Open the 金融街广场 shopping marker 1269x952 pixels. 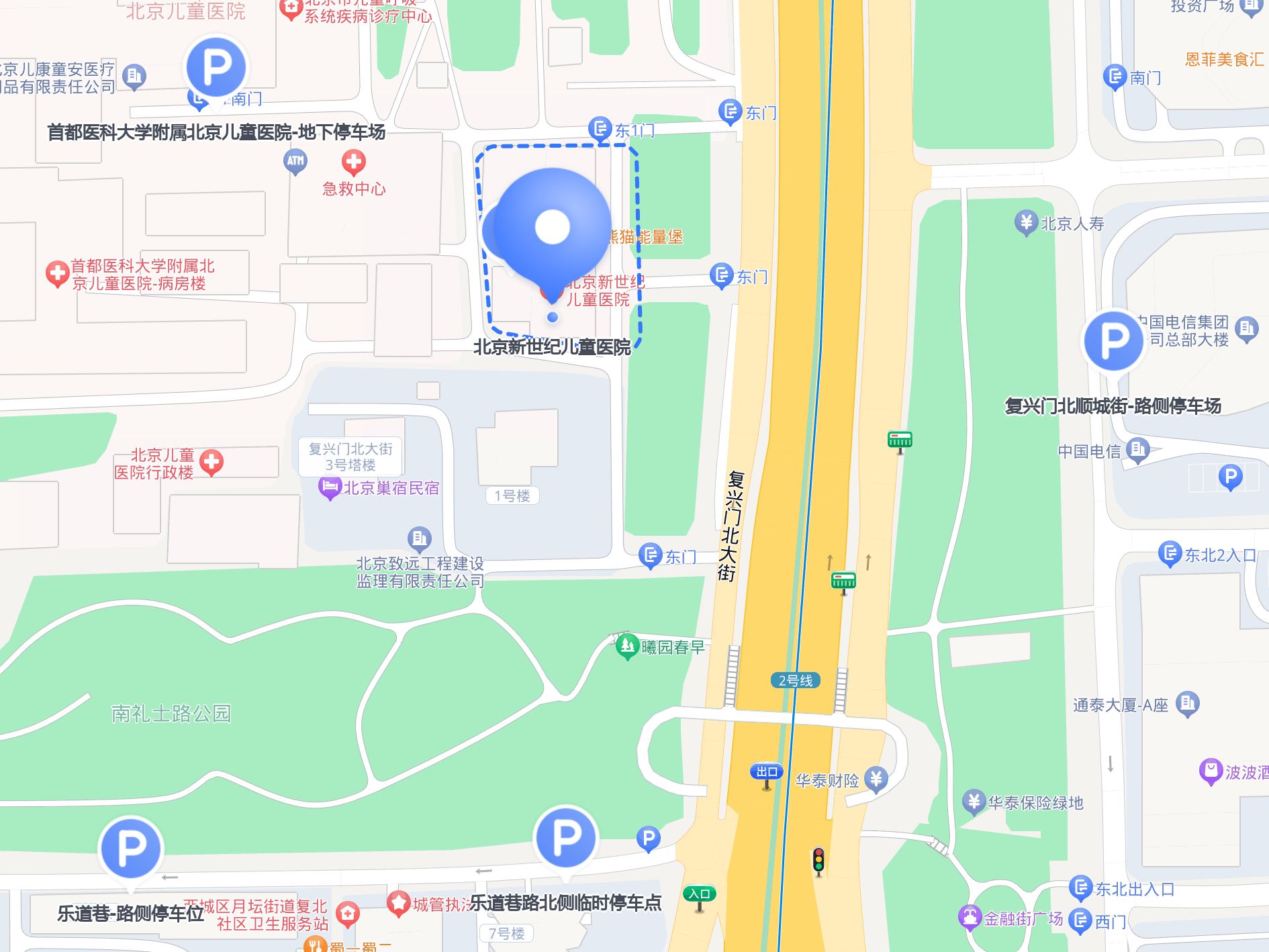[x=970, y=918]
